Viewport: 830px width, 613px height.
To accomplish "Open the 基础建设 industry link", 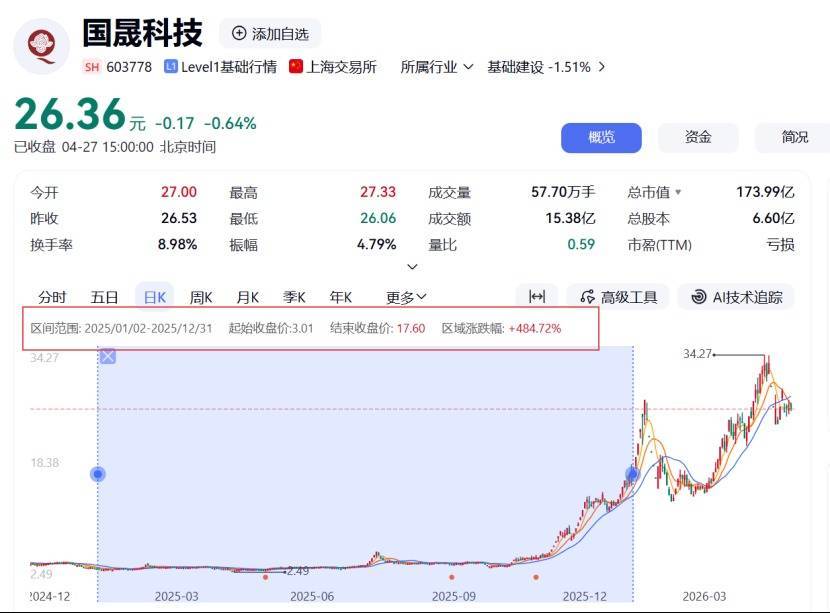I will pyautogui.click(x=546, y=67).
